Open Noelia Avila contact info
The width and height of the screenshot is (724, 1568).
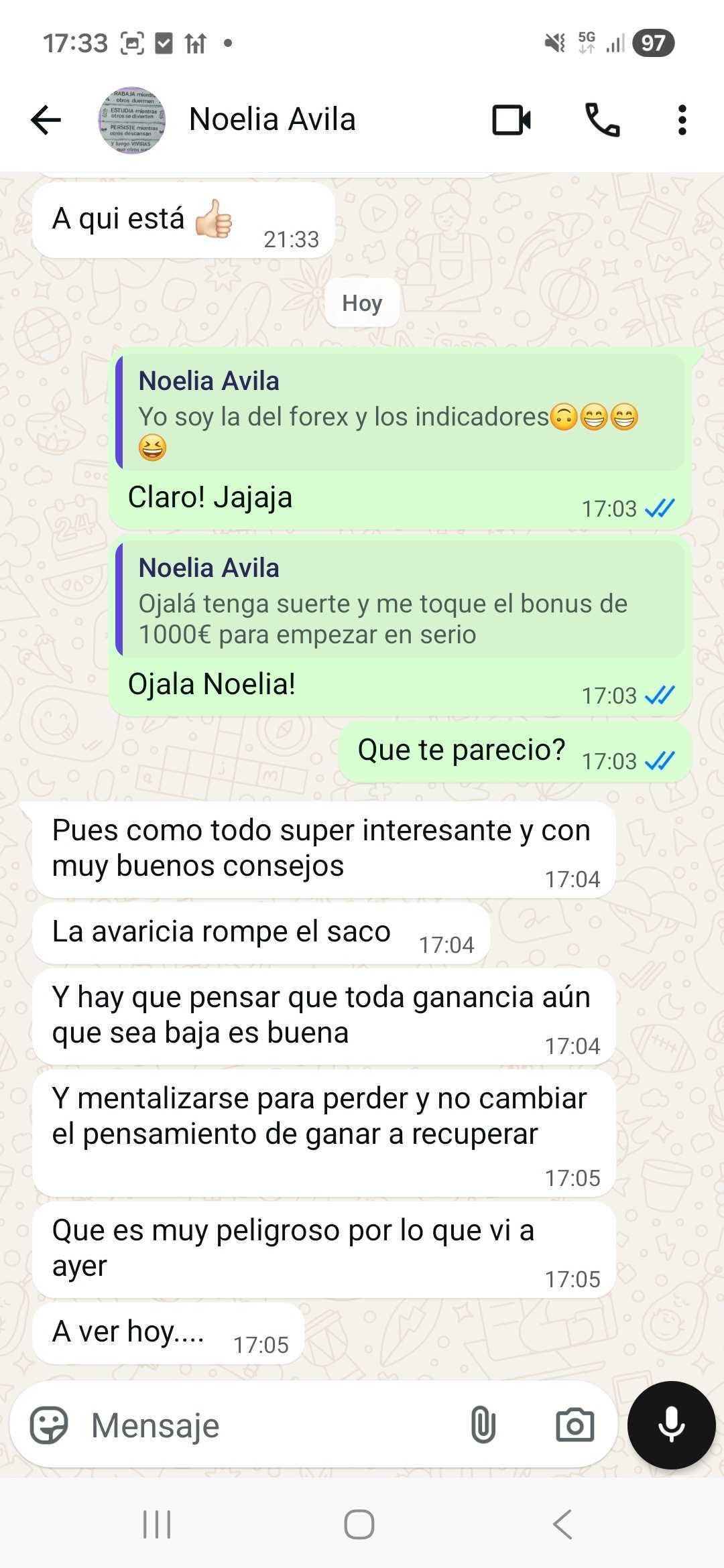[x=272, y=120]
